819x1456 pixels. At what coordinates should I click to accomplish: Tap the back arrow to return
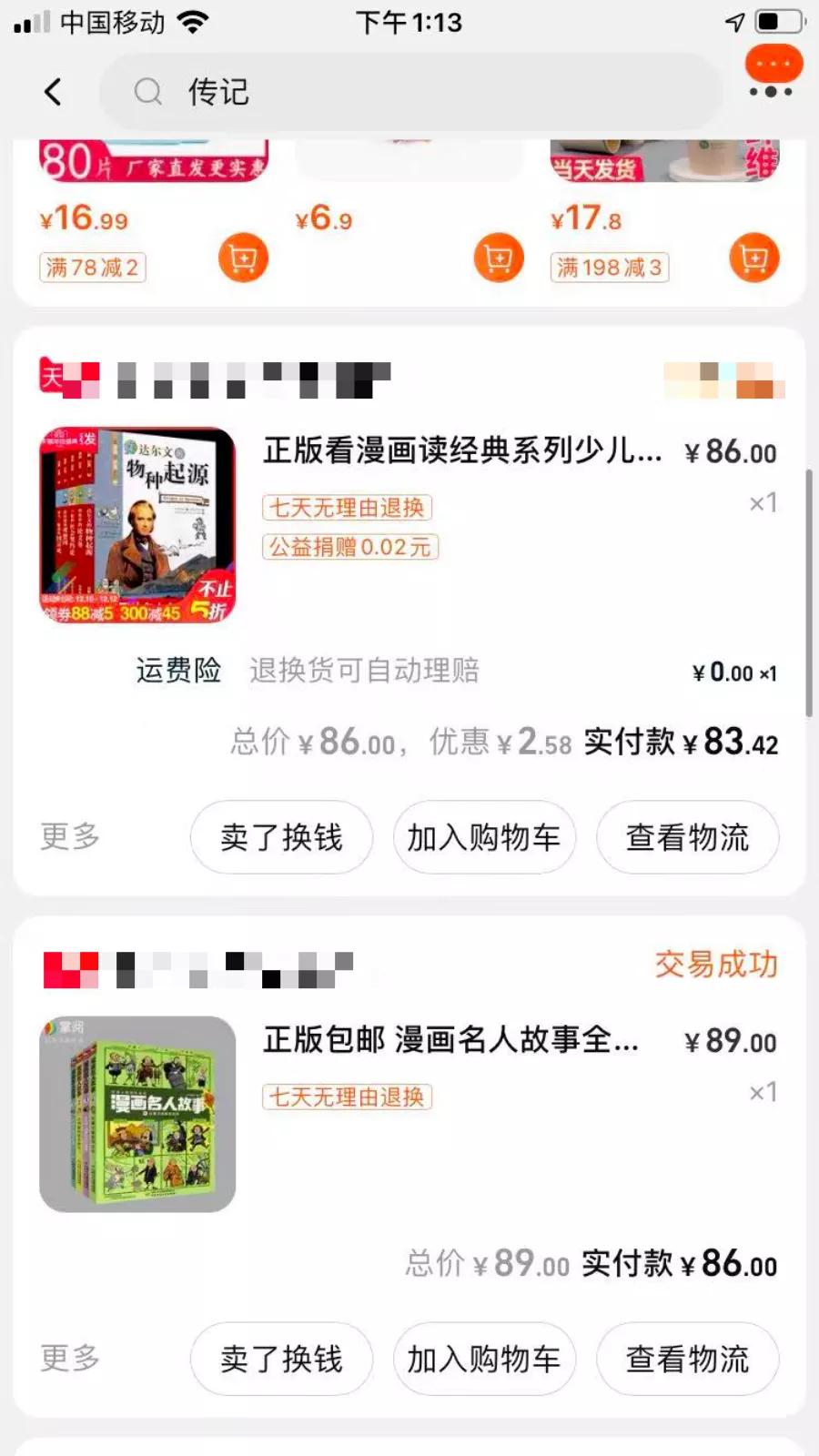[50, 91]
